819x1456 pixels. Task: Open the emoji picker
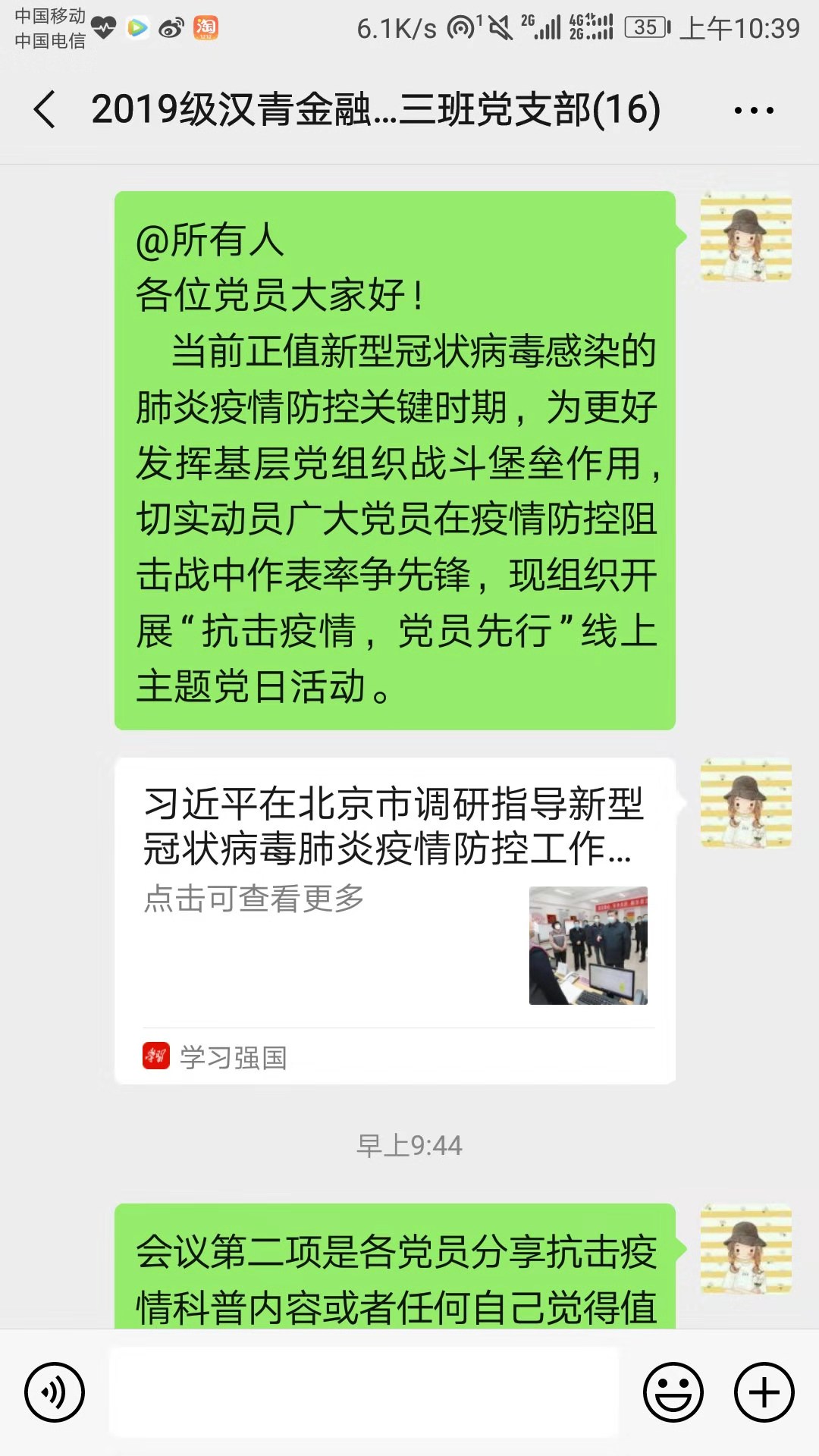[673, 1392]
